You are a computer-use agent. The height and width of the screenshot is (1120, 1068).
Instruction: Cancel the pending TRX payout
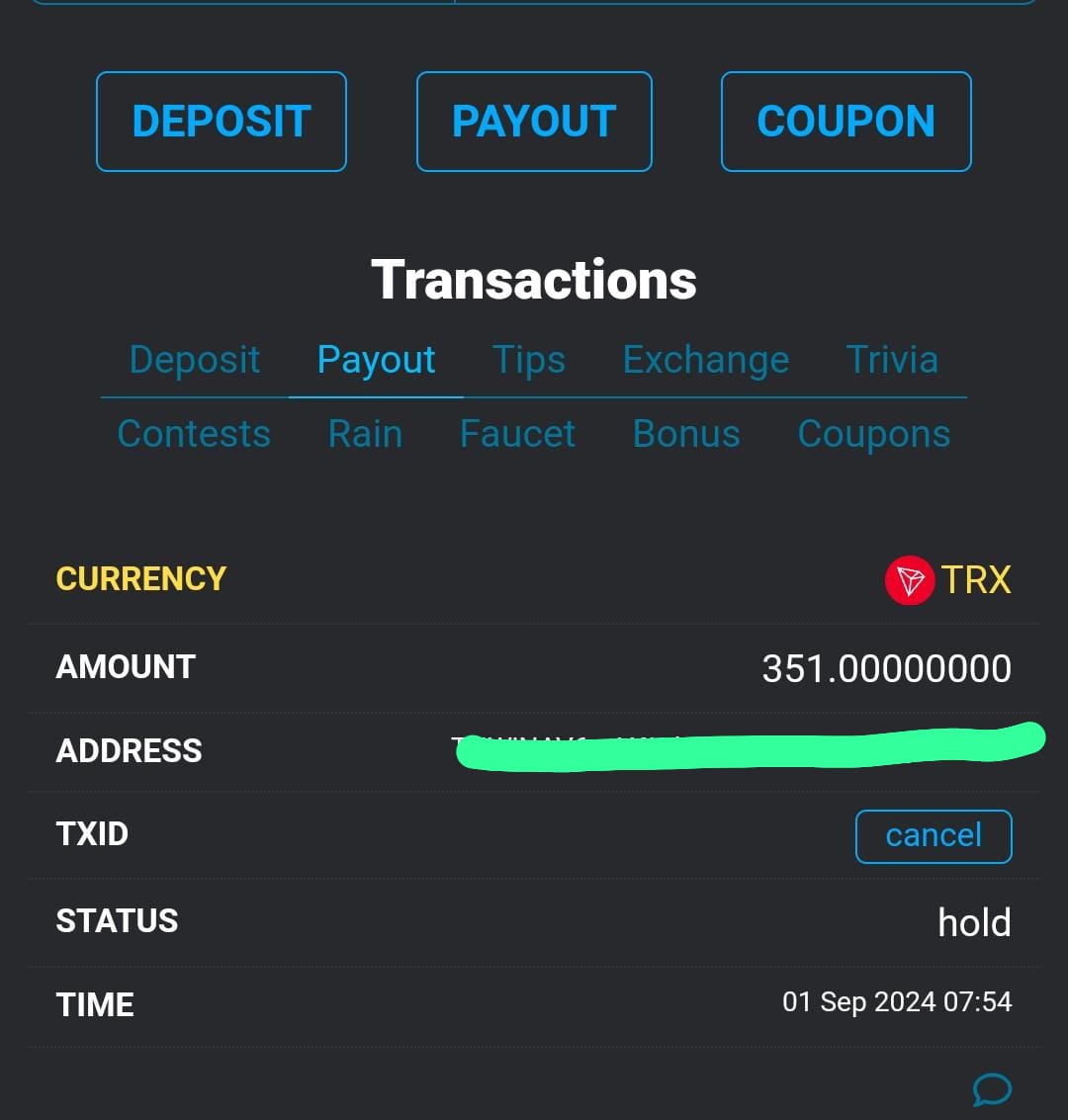[934, 836]
